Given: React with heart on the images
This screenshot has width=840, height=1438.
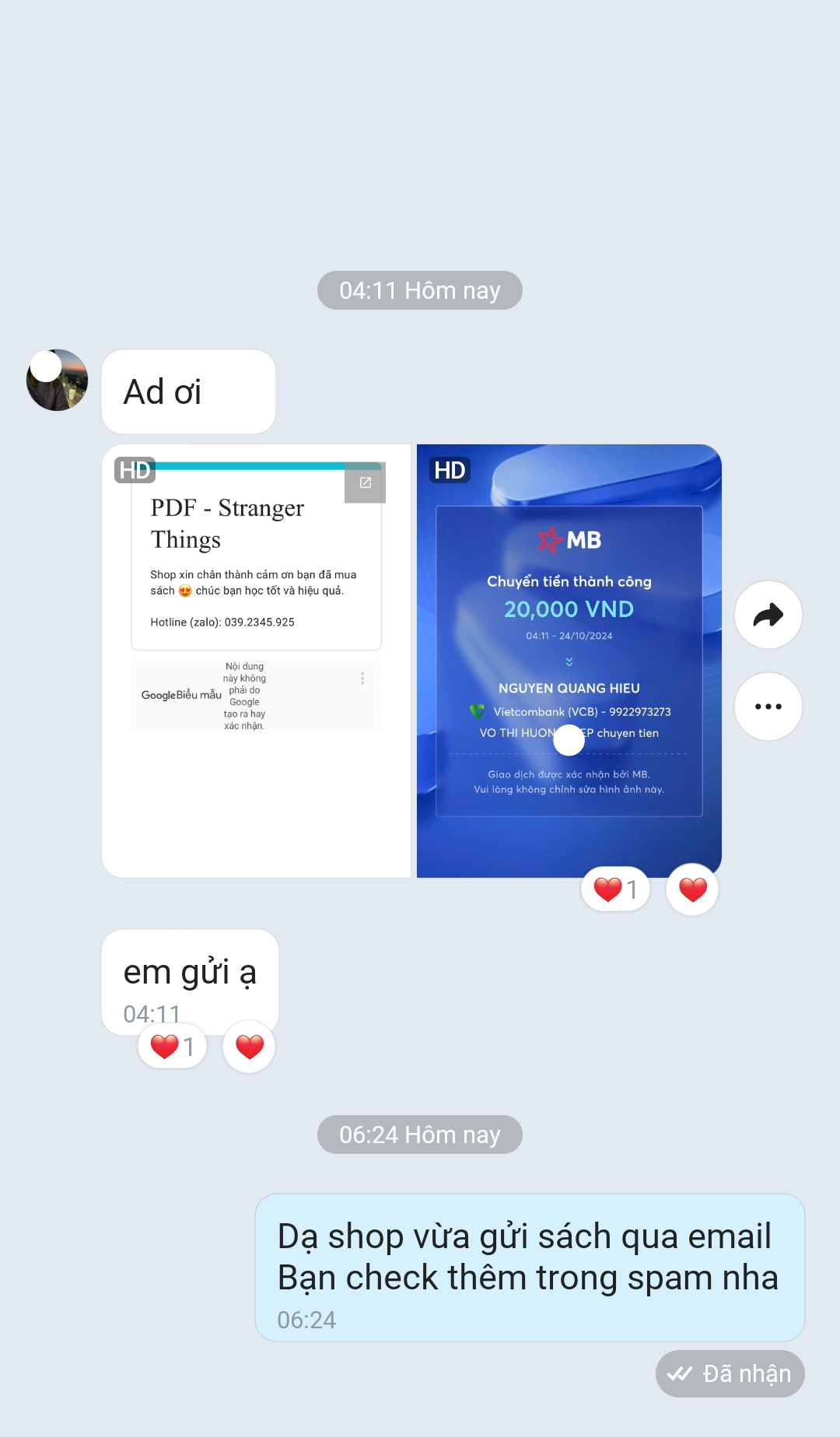Looking at the screenshot, I should tap(692, 889).
